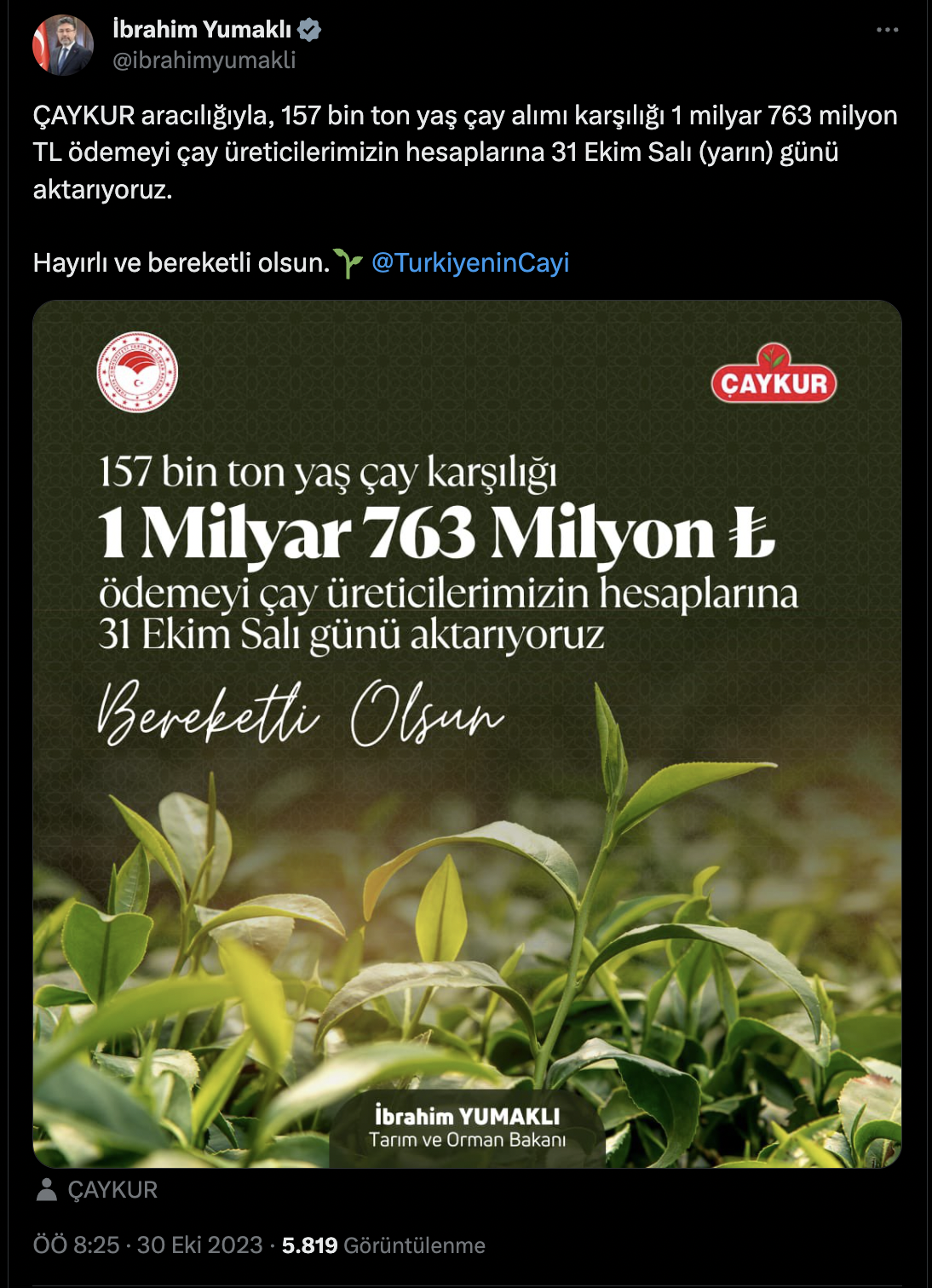Click the blue verified badge next to the name
The width and height of the screenshot is (932, 1288).
point(310,29)
